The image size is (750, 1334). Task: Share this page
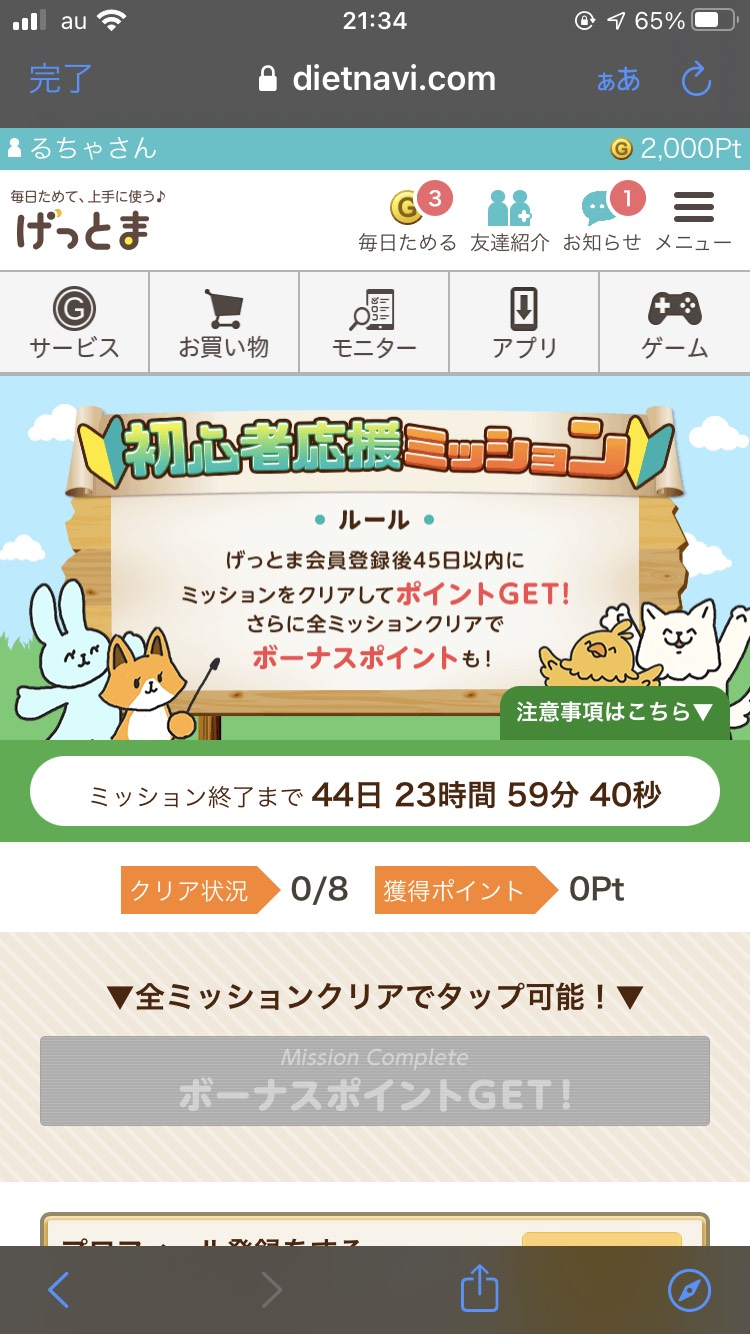coord(479,1289)
